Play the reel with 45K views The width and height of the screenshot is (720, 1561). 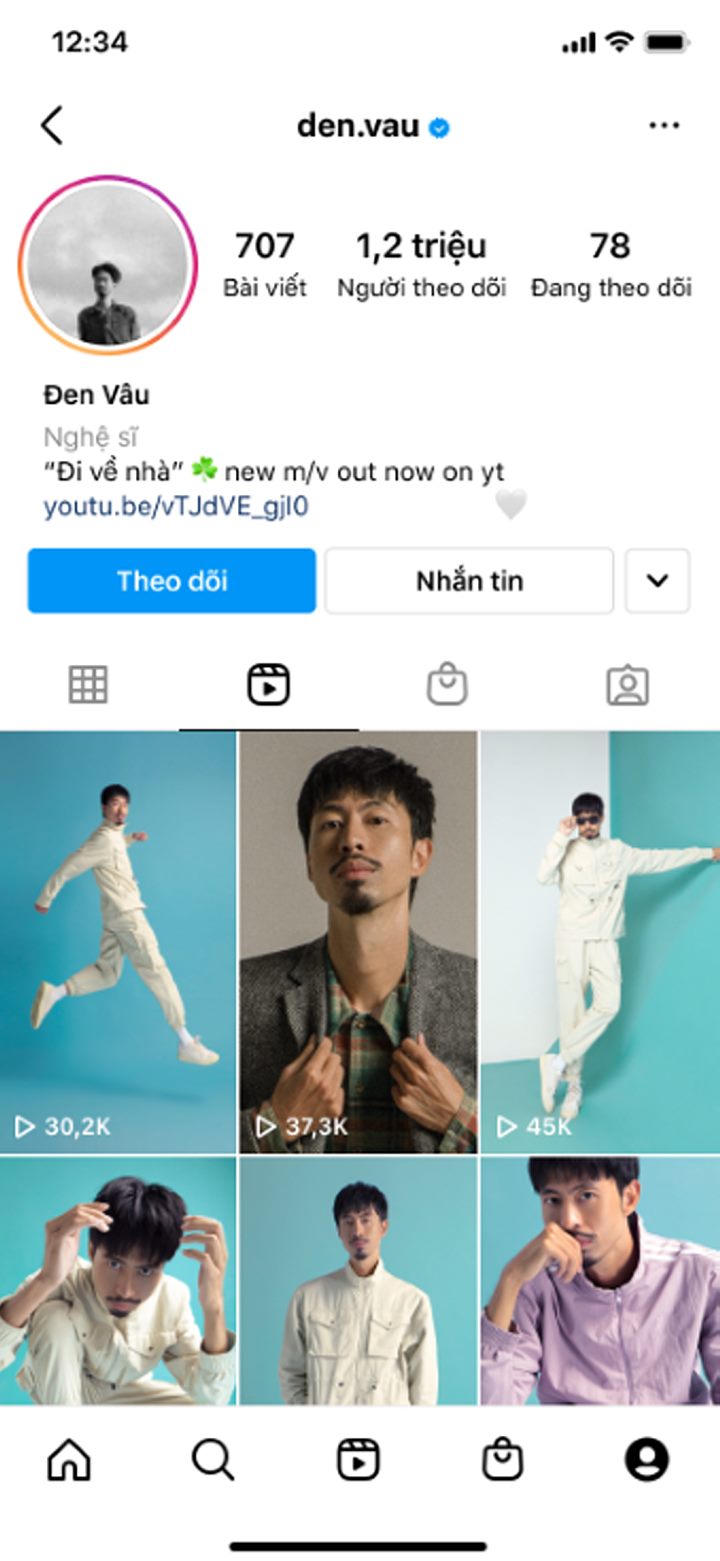(600, 940)
